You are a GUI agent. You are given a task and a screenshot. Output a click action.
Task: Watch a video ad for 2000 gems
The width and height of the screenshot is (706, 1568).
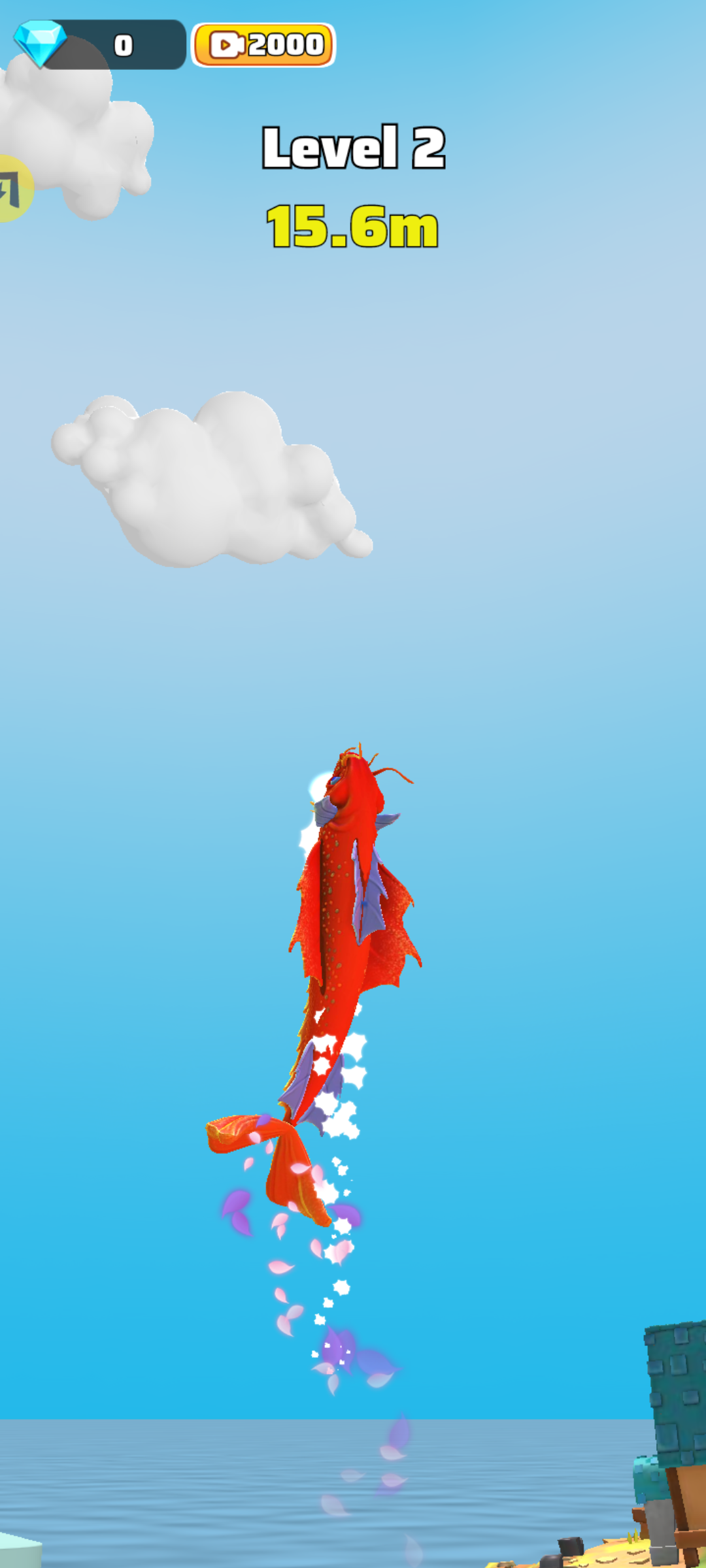click(x=263, y=45)
